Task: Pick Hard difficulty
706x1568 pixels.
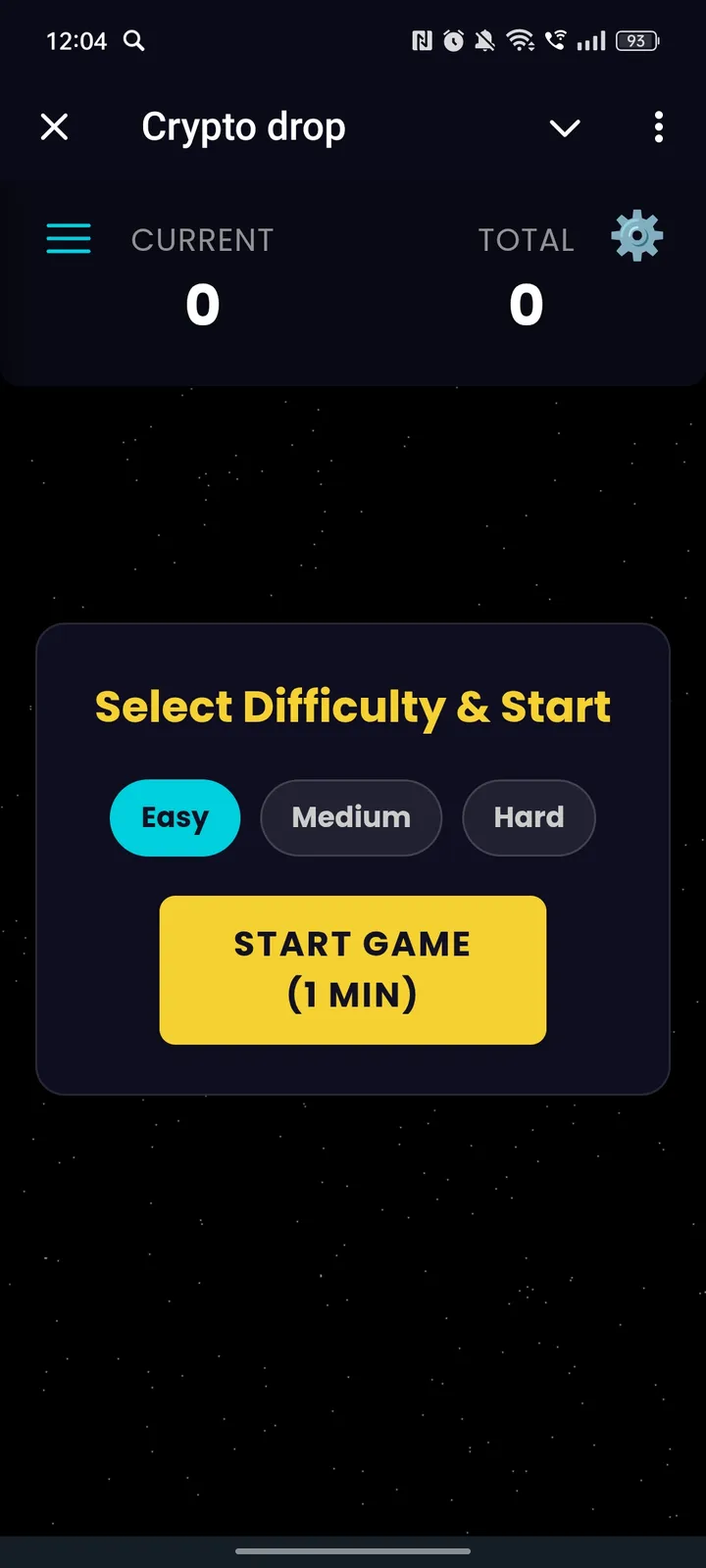Action: click(x=529, y=817)
